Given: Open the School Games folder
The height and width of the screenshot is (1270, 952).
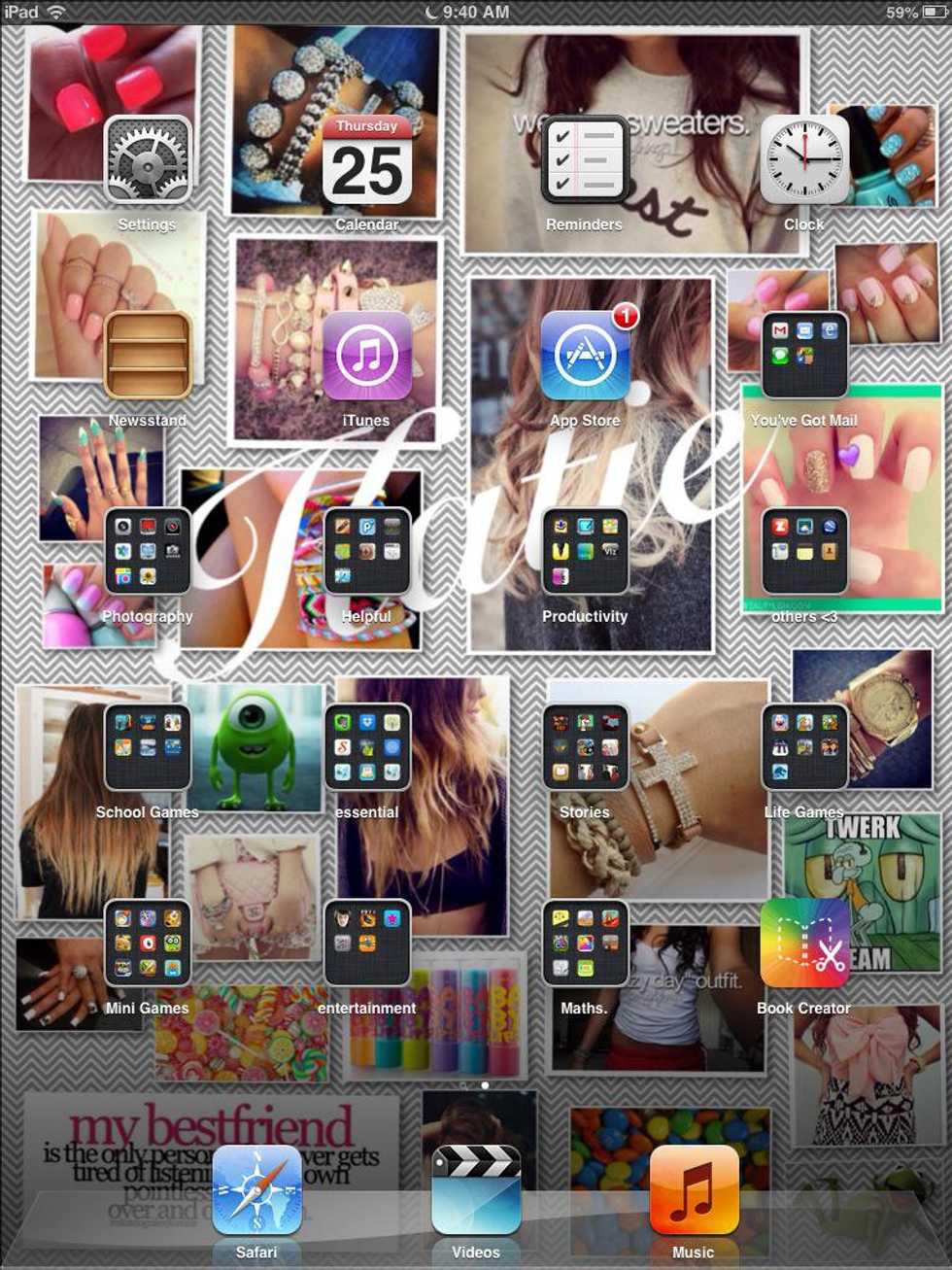Looking at the screenshot, I should 148,747.
